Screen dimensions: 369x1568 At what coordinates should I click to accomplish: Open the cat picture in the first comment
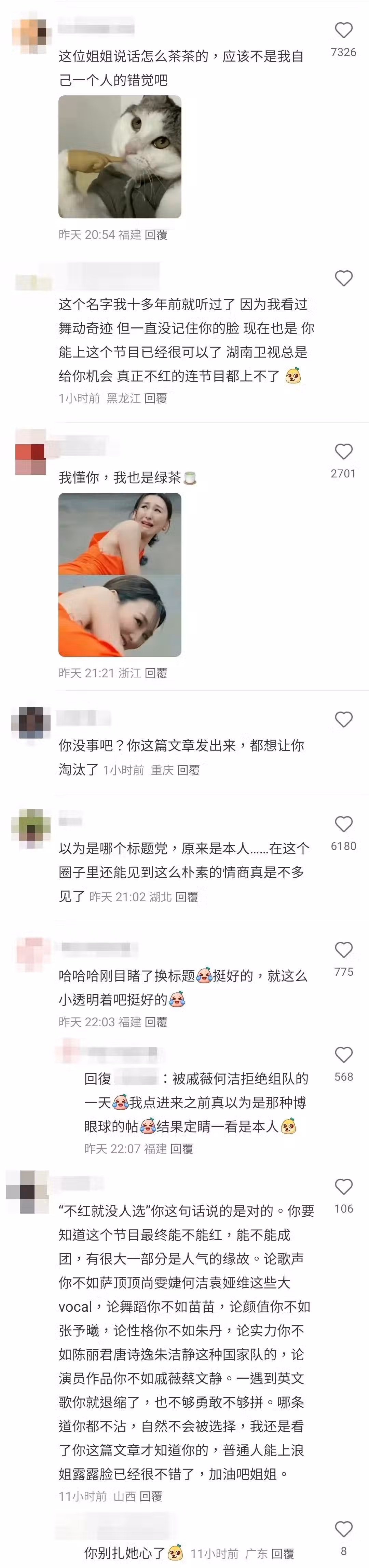tap(120, 157)
